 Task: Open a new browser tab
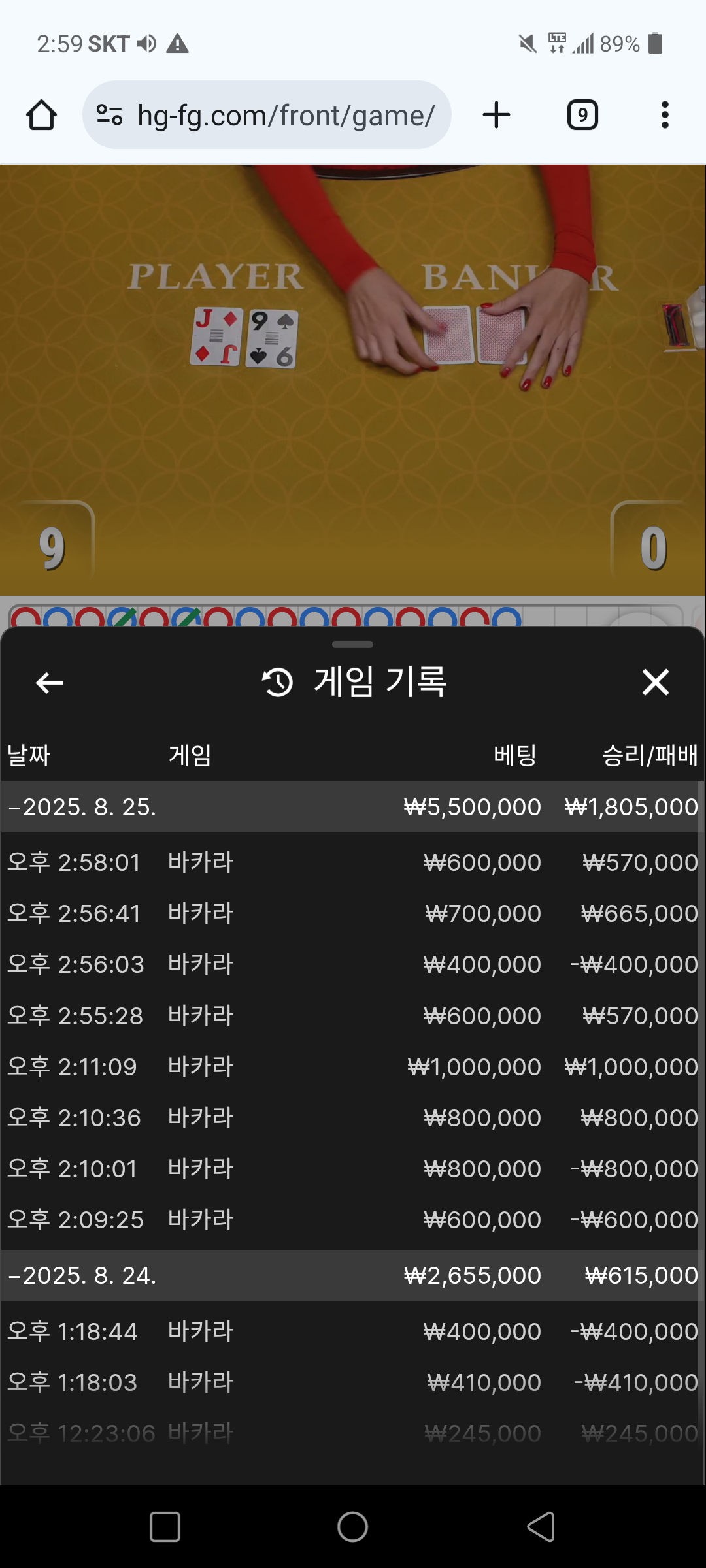pos(496,115)
